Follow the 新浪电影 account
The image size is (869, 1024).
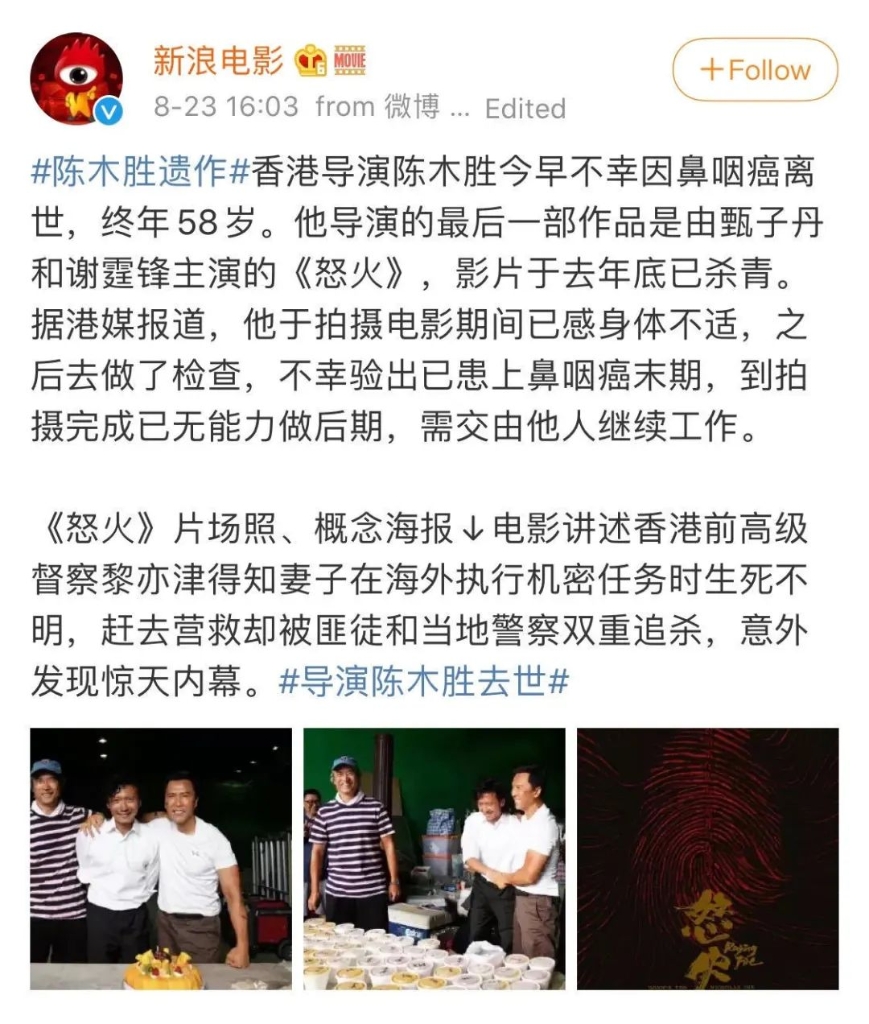click(754, 70)
